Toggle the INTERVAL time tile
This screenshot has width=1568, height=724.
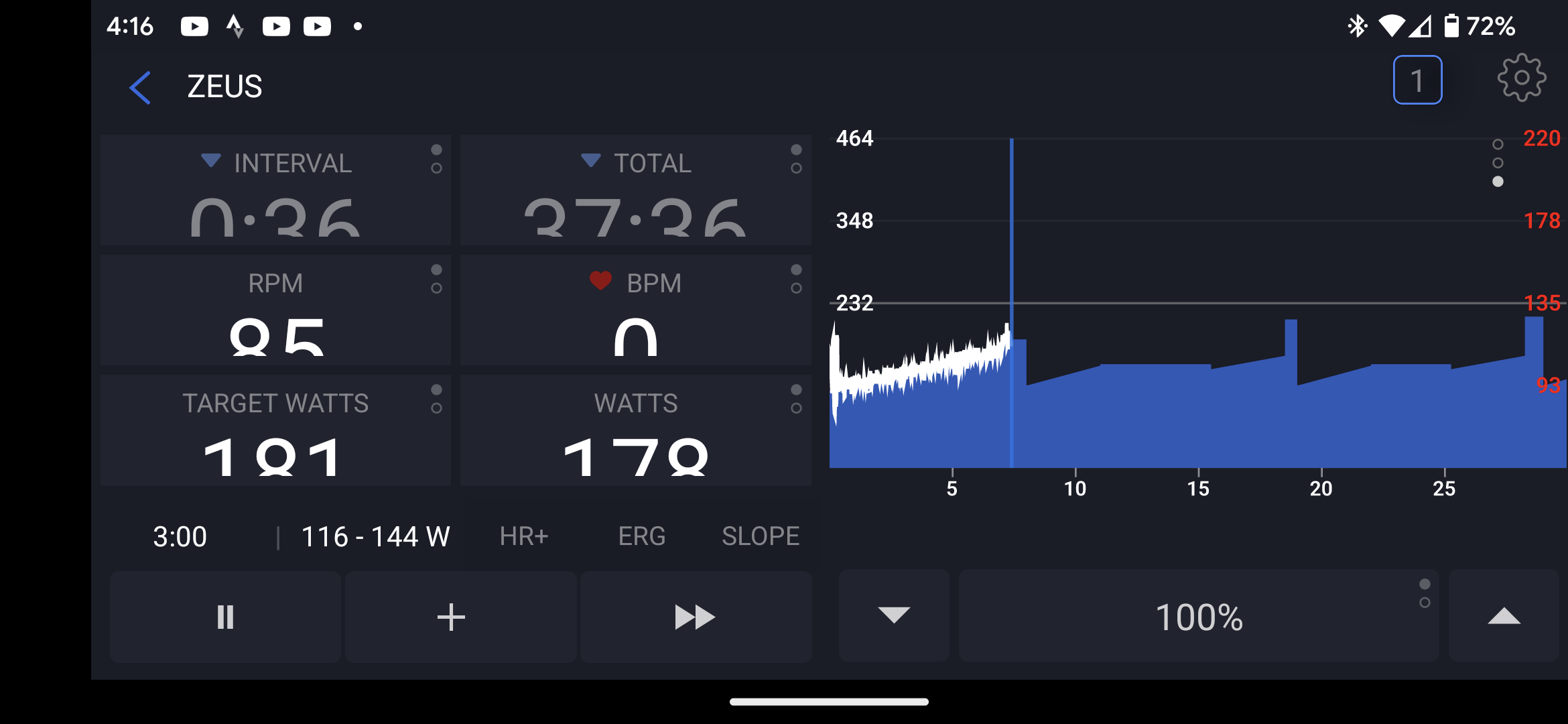pyautogui.click(x=275, y=190)
